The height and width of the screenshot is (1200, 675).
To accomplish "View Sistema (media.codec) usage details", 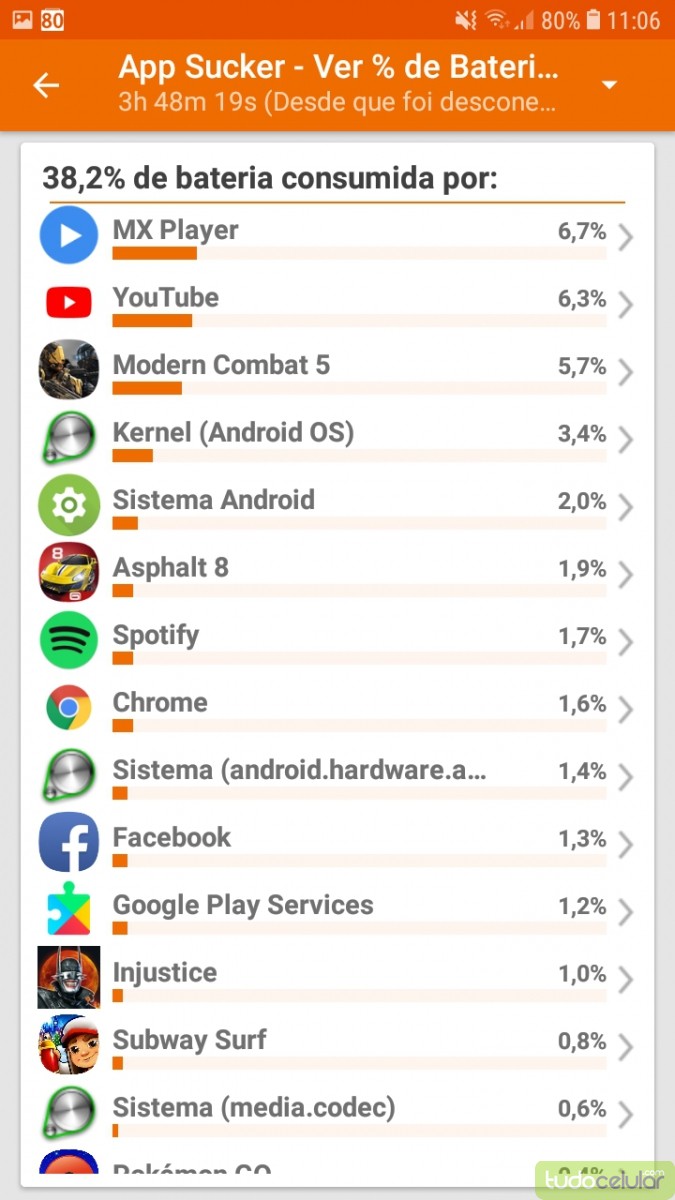I will pyautogui.click(x=338, y=1113).
